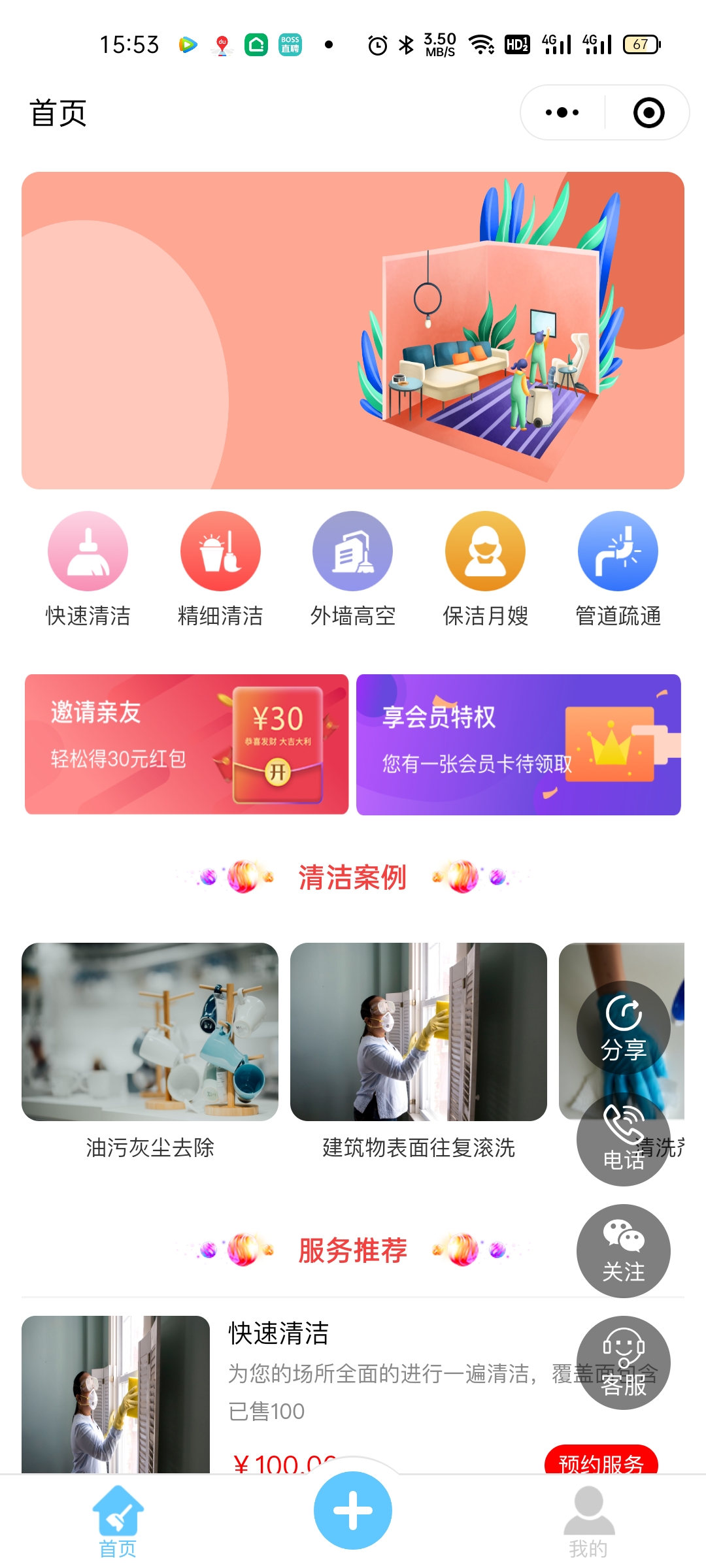Image resolution: width=706 pixels, height=1568 pixels.
Task: Contact support via the 客服 button
Action: (623, 1362)
